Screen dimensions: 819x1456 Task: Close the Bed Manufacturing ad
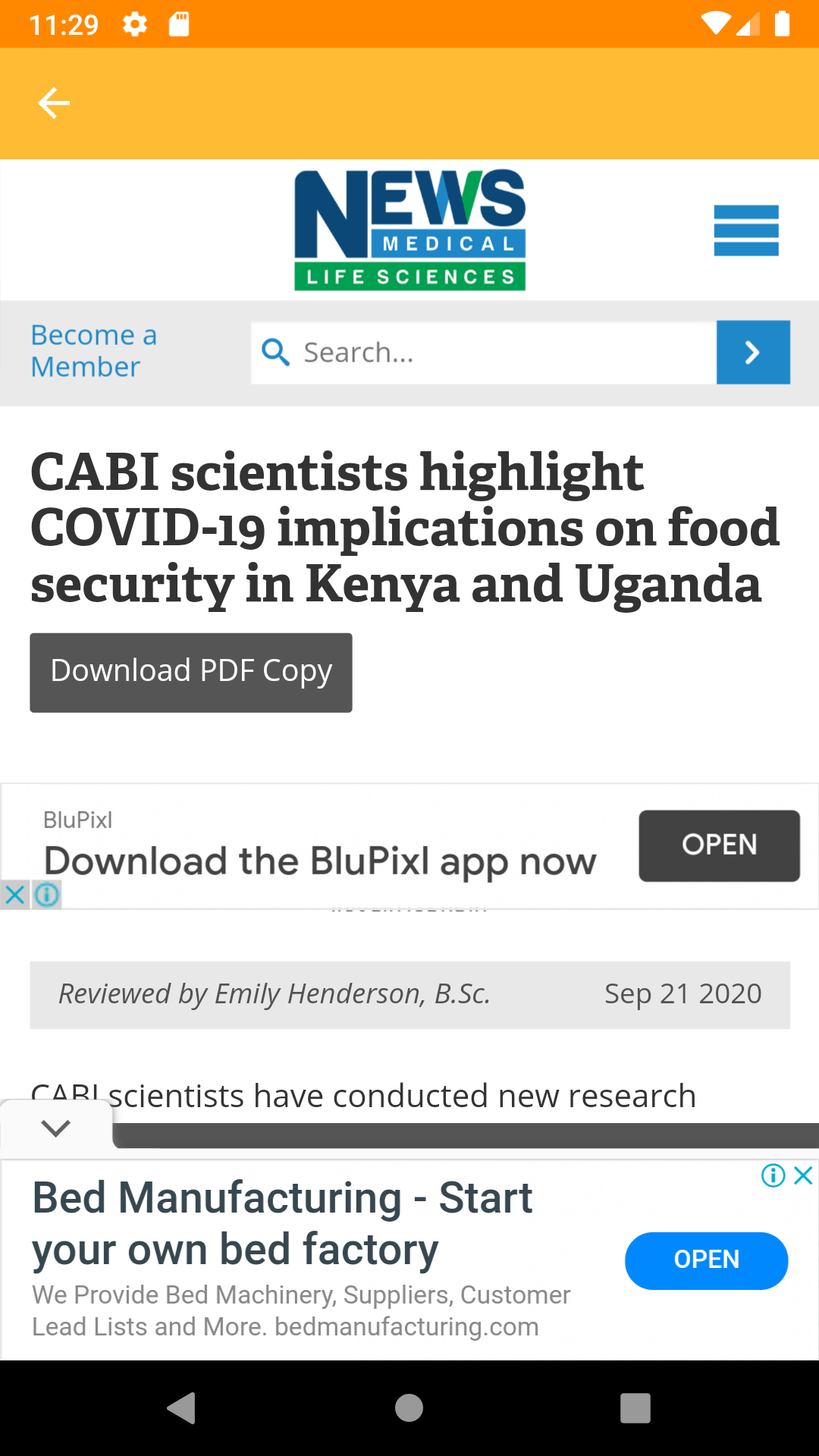803,1175
